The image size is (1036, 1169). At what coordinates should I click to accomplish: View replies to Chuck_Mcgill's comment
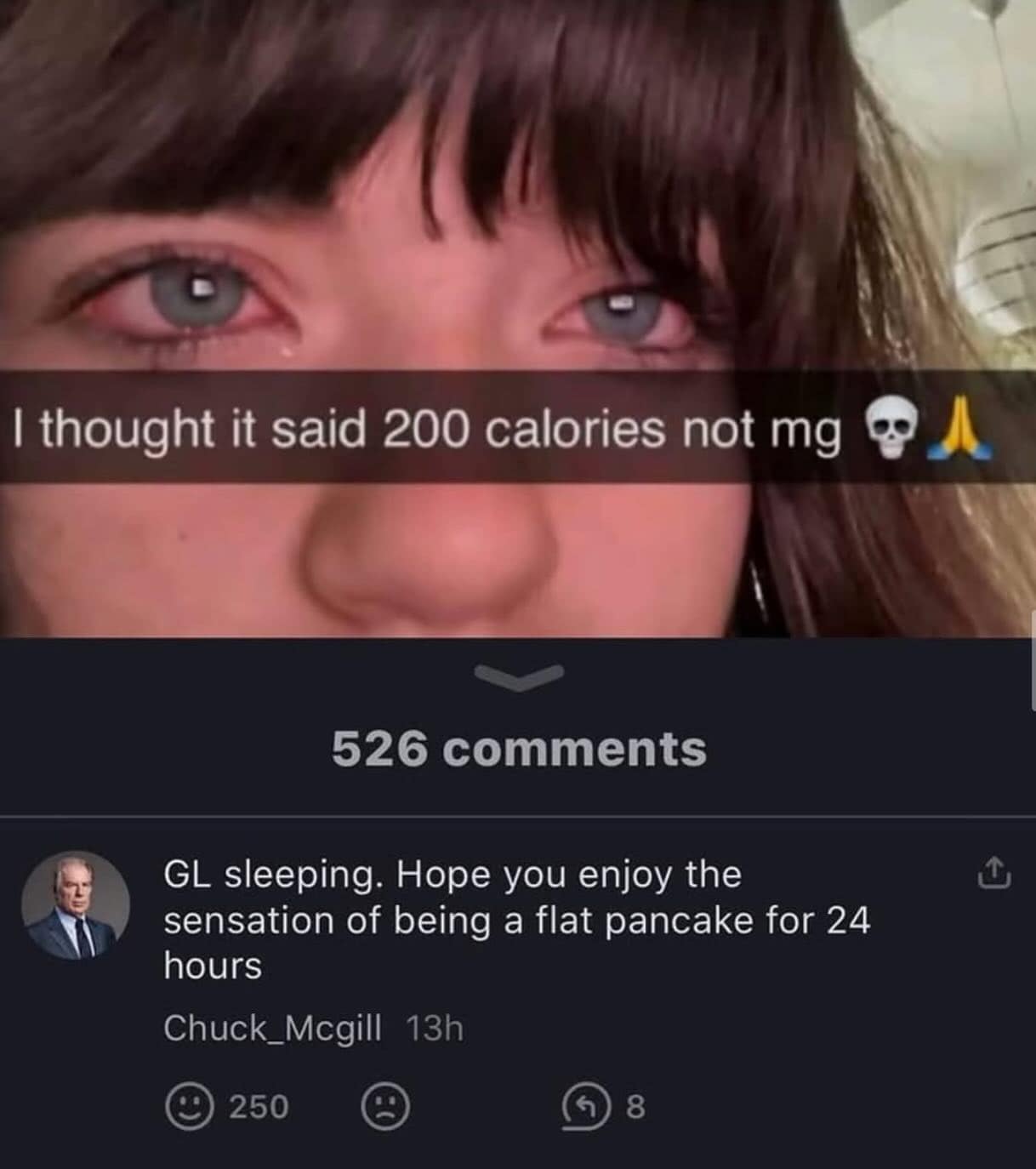[x=582, y=1108]
